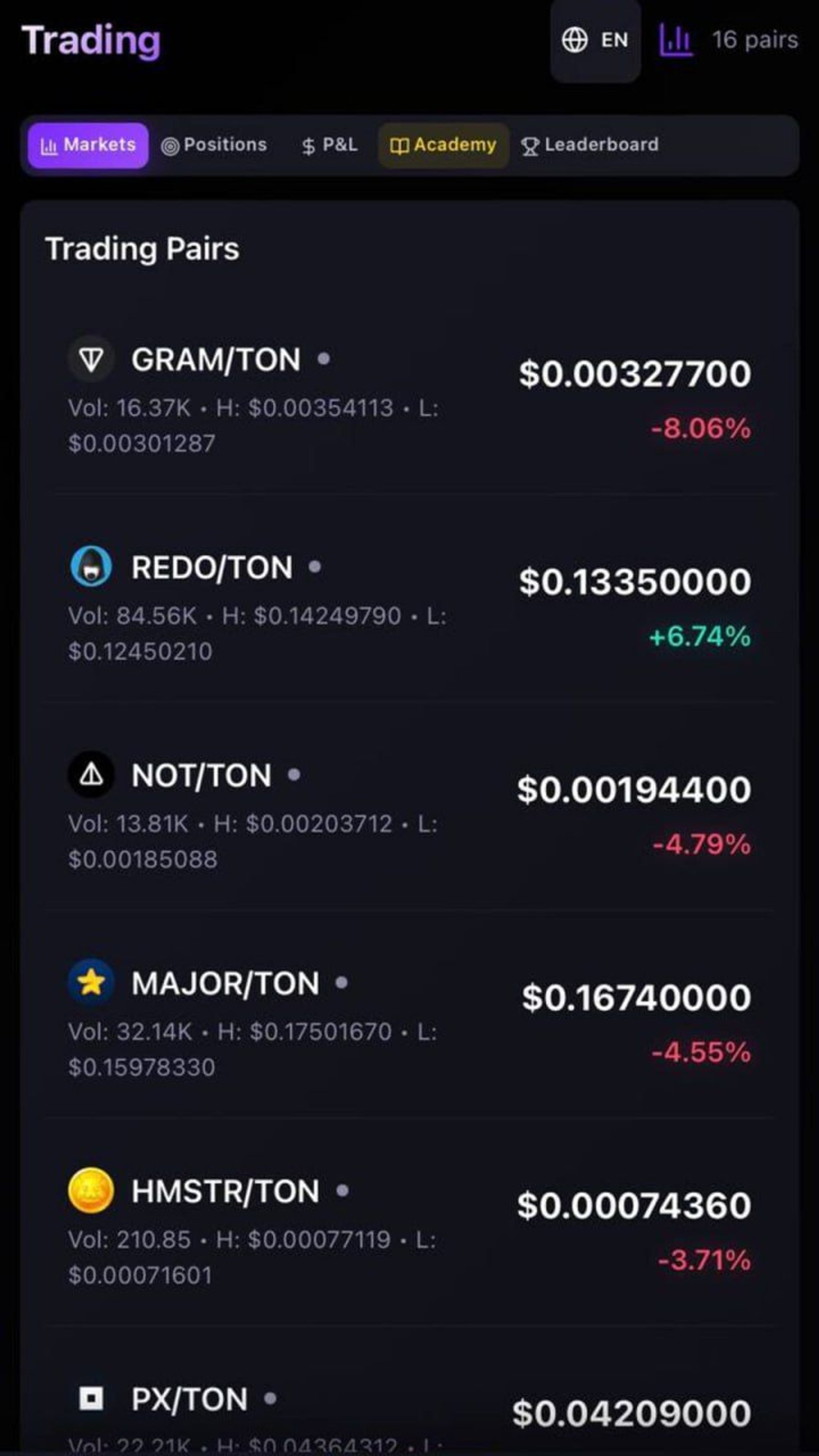Image resolution: width=819 pixels, height=1456 pixels.
Task: Click the REDO token avatar icon
Action: 92,567
